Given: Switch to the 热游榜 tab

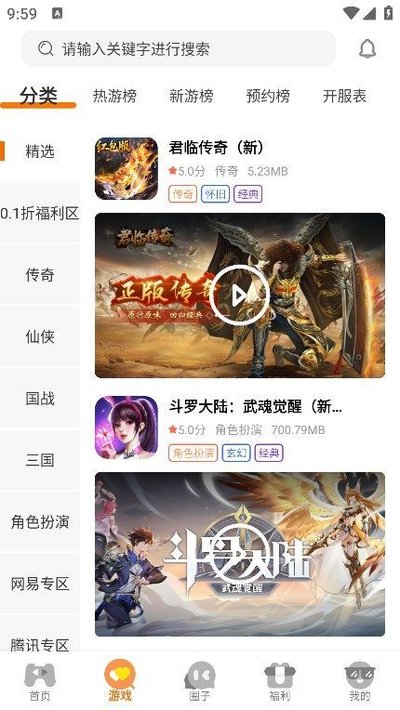Looking at the screenshot, I should 115,96.
